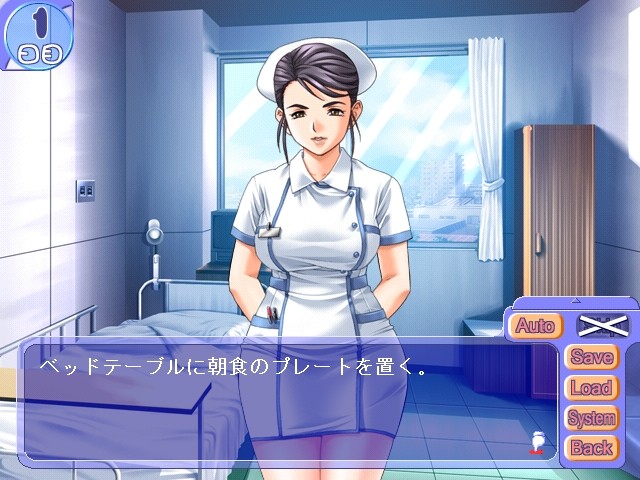
Task: Go to previous text with Back
Action: (591, 448)
